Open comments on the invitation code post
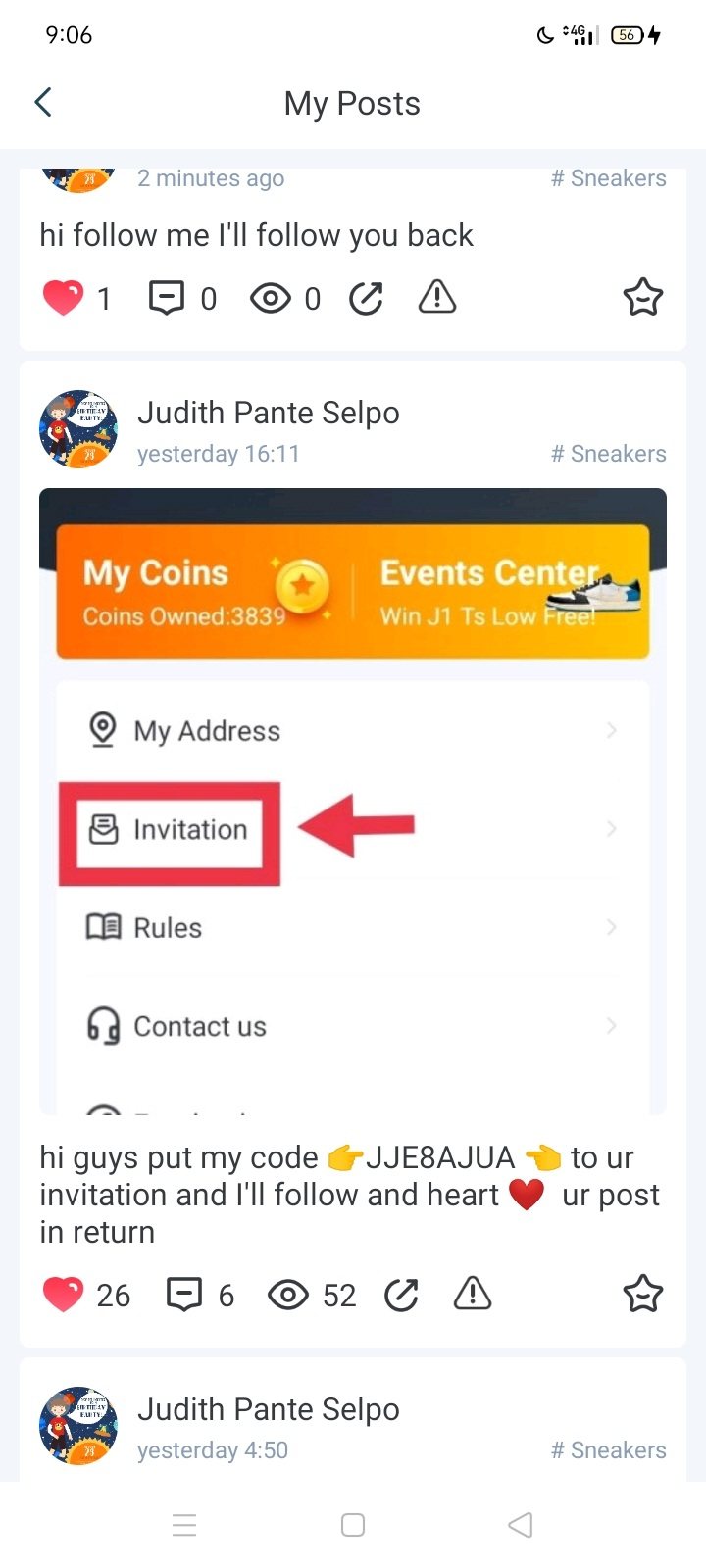The width and height of the screenshot is (706, 1568). coord(184,1295)
